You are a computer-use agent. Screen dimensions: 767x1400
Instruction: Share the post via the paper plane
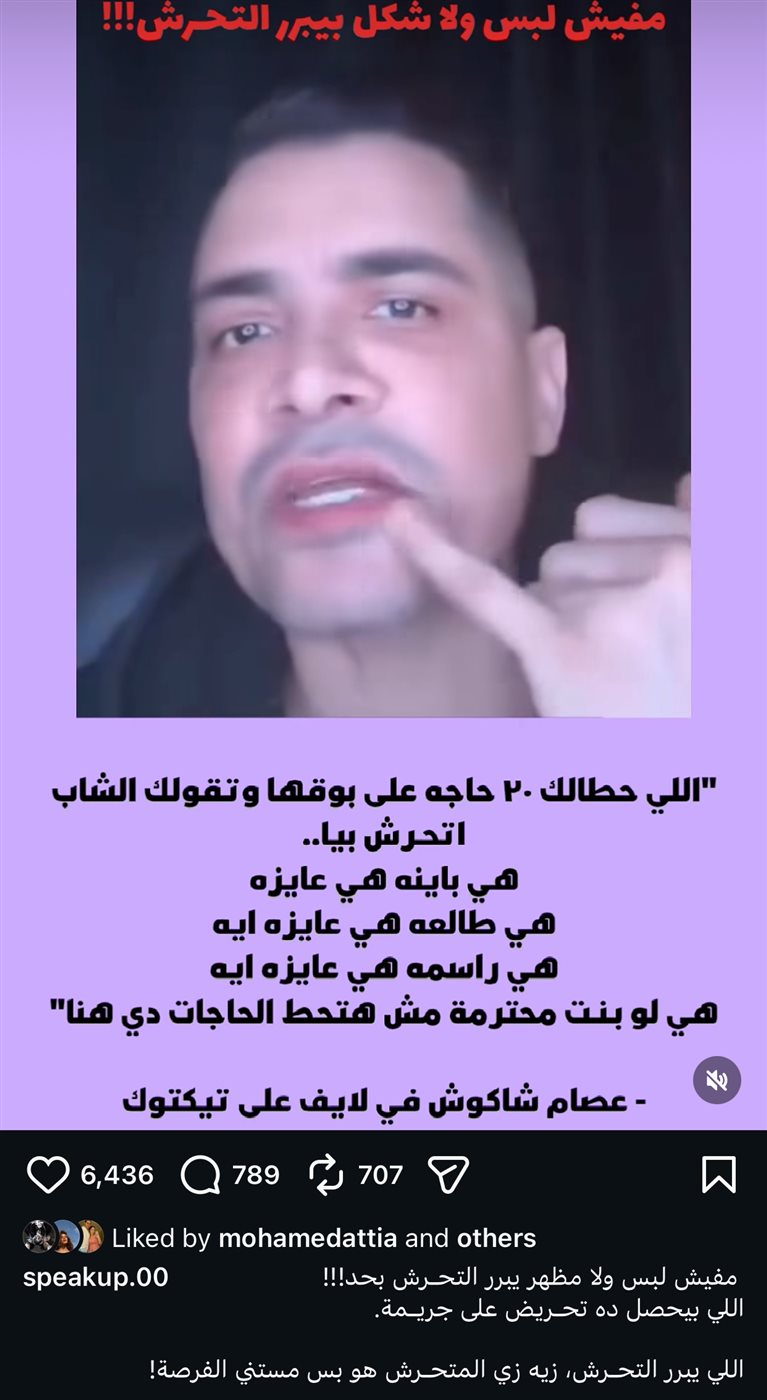447,1174
